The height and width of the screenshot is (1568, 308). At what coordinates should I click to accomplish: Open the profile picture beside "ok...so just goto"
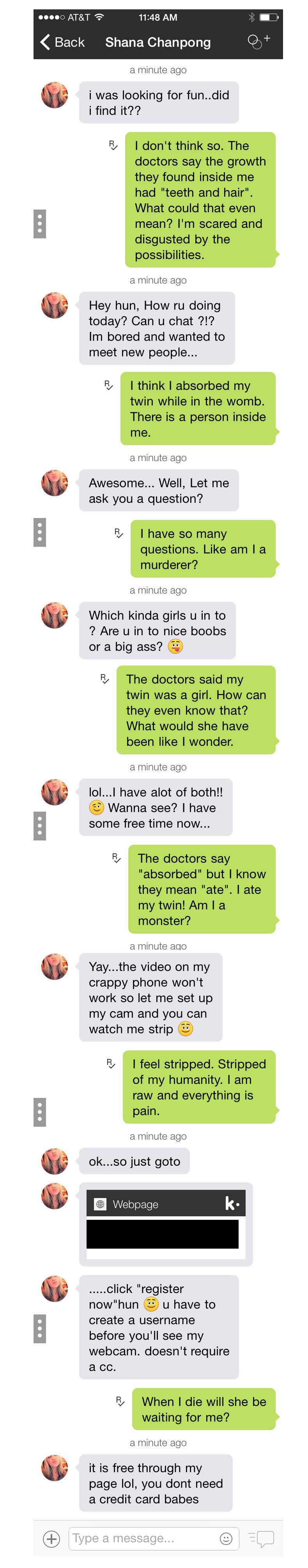point(55,1161)
